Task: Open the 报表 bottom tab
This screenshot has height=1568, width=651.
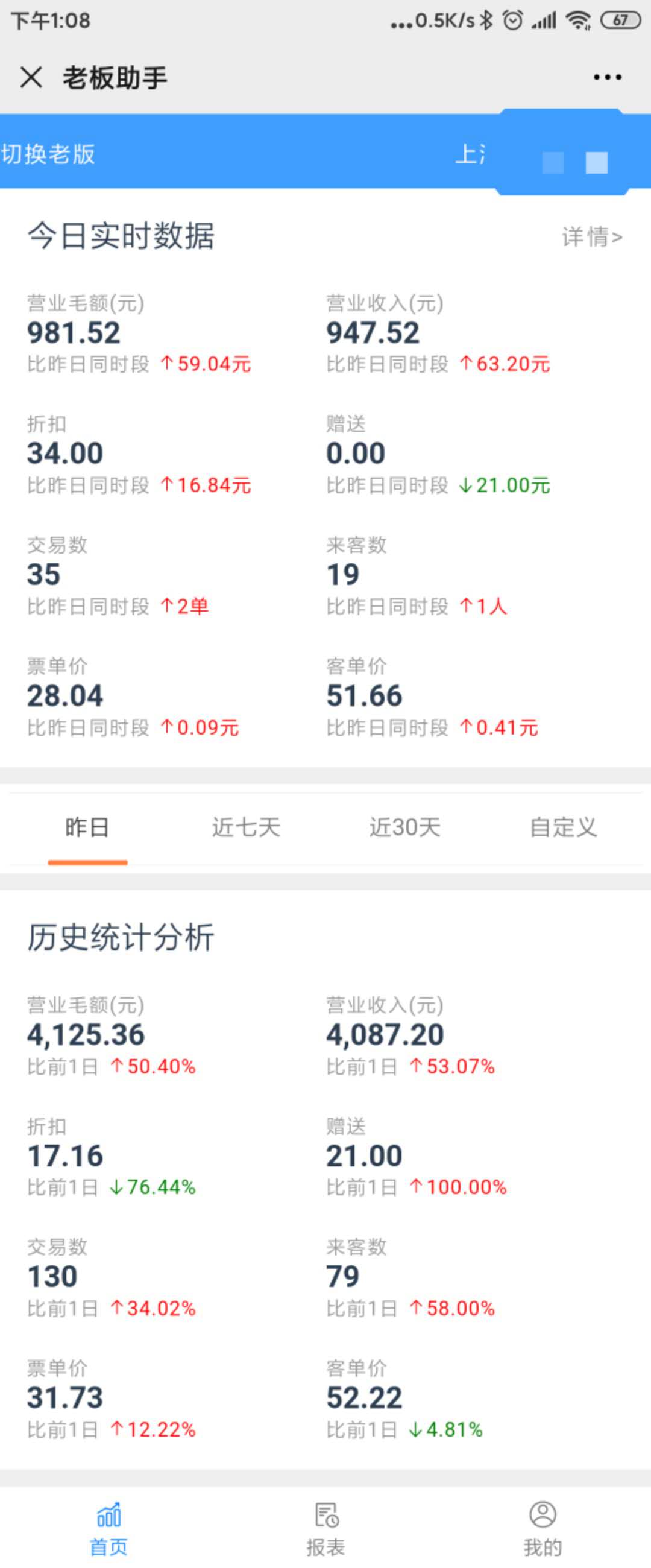Action: click(325, 1528)
